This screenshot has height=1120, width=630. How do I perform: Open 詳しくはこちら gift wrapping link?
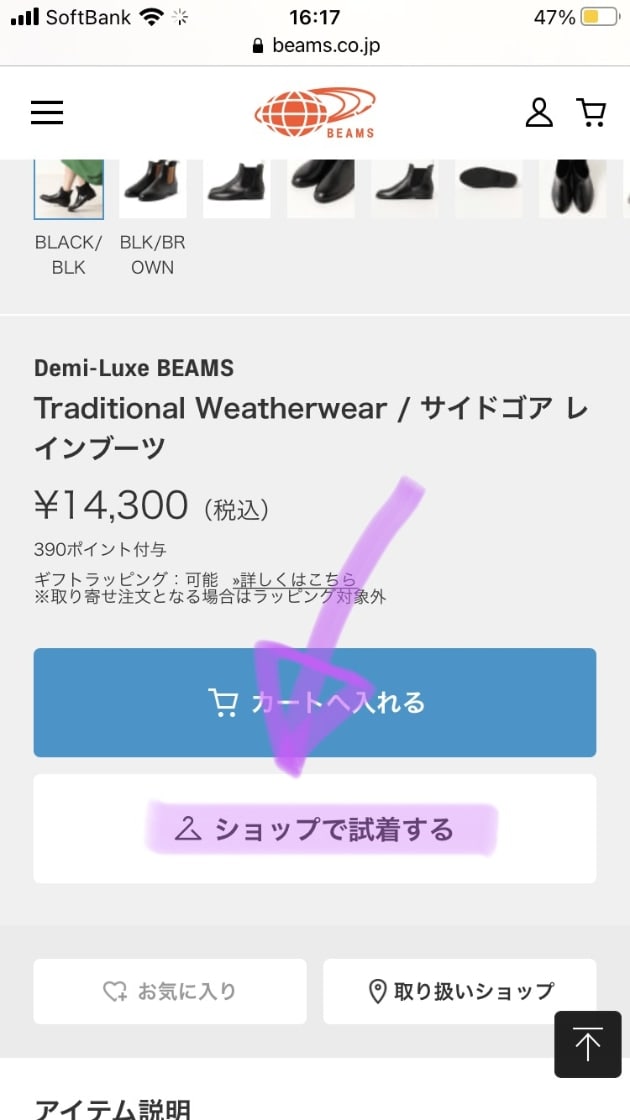pyautogui.click(x=294, y=579)
